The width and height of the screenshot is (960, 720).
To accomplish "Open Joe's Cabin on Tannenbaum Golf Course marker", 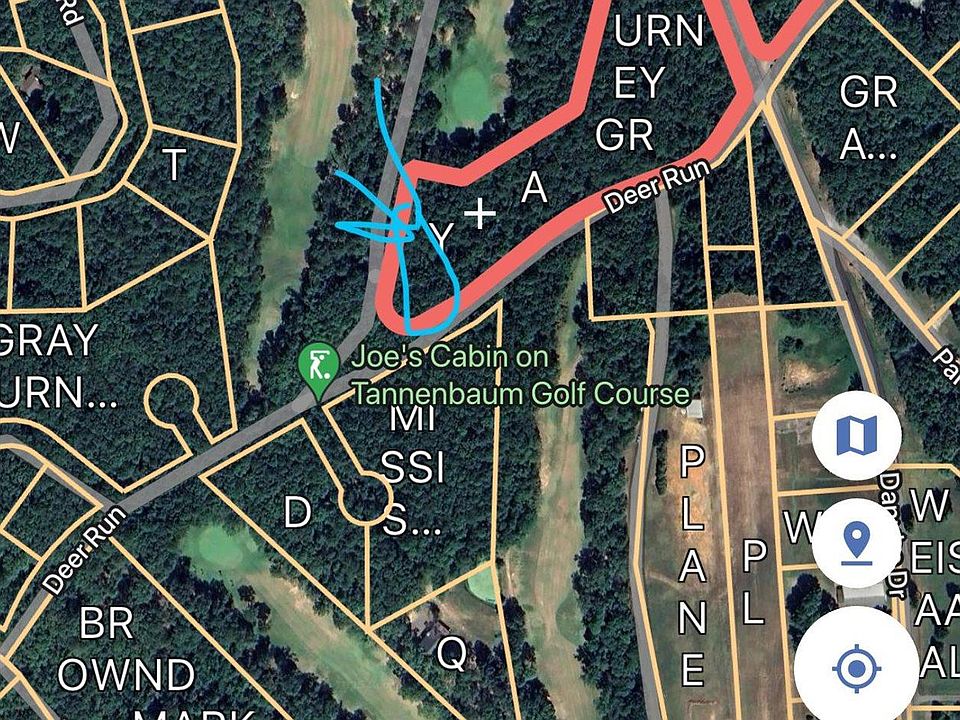I will pyautogui.click(x=319, y=367).
